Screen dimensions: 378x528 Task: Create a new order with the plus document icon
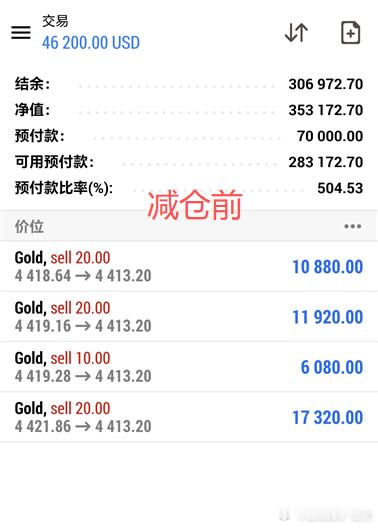(x=350, y=33)
